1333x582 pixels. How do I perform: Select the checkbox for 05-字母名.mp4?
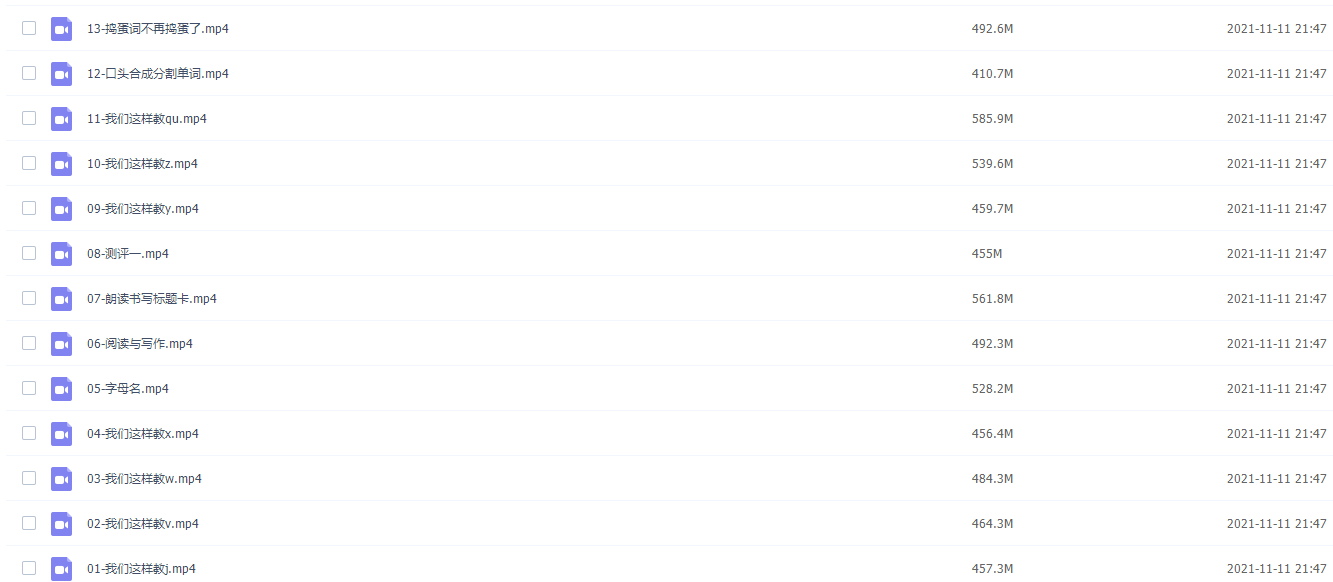coord(29,388)
